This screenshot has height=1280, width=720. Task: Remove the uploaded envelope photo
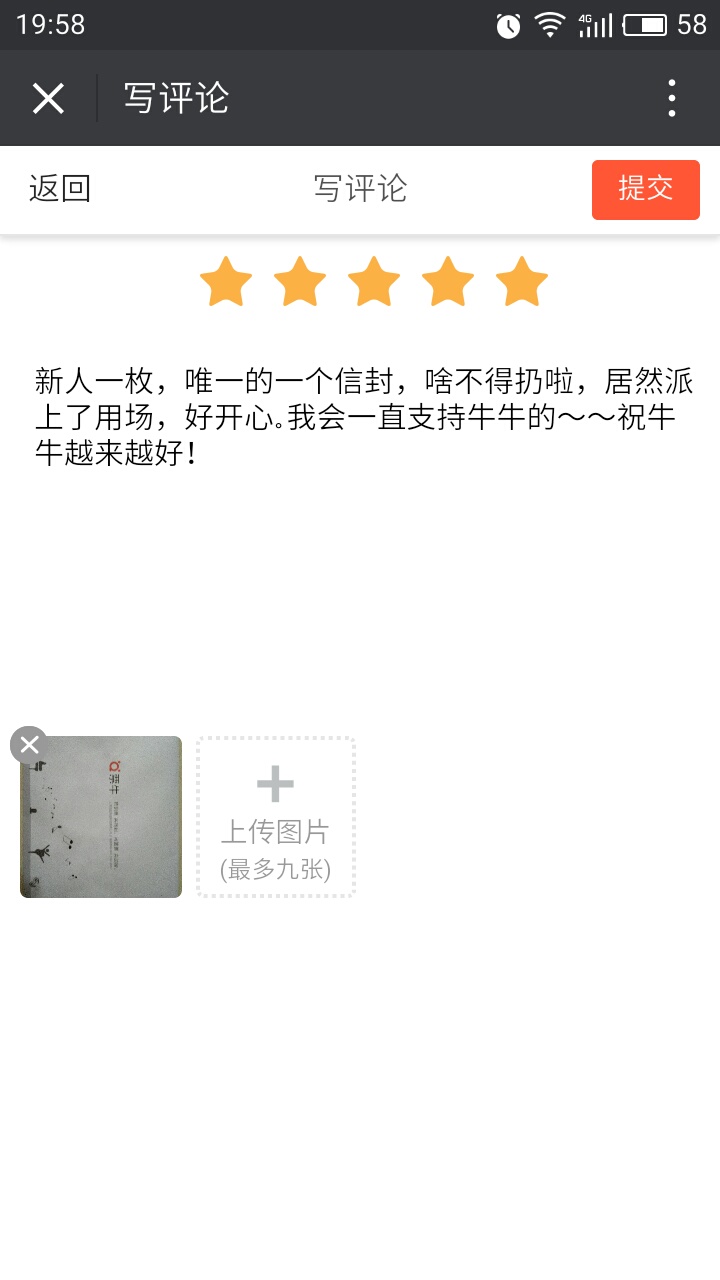click(29, 744)
